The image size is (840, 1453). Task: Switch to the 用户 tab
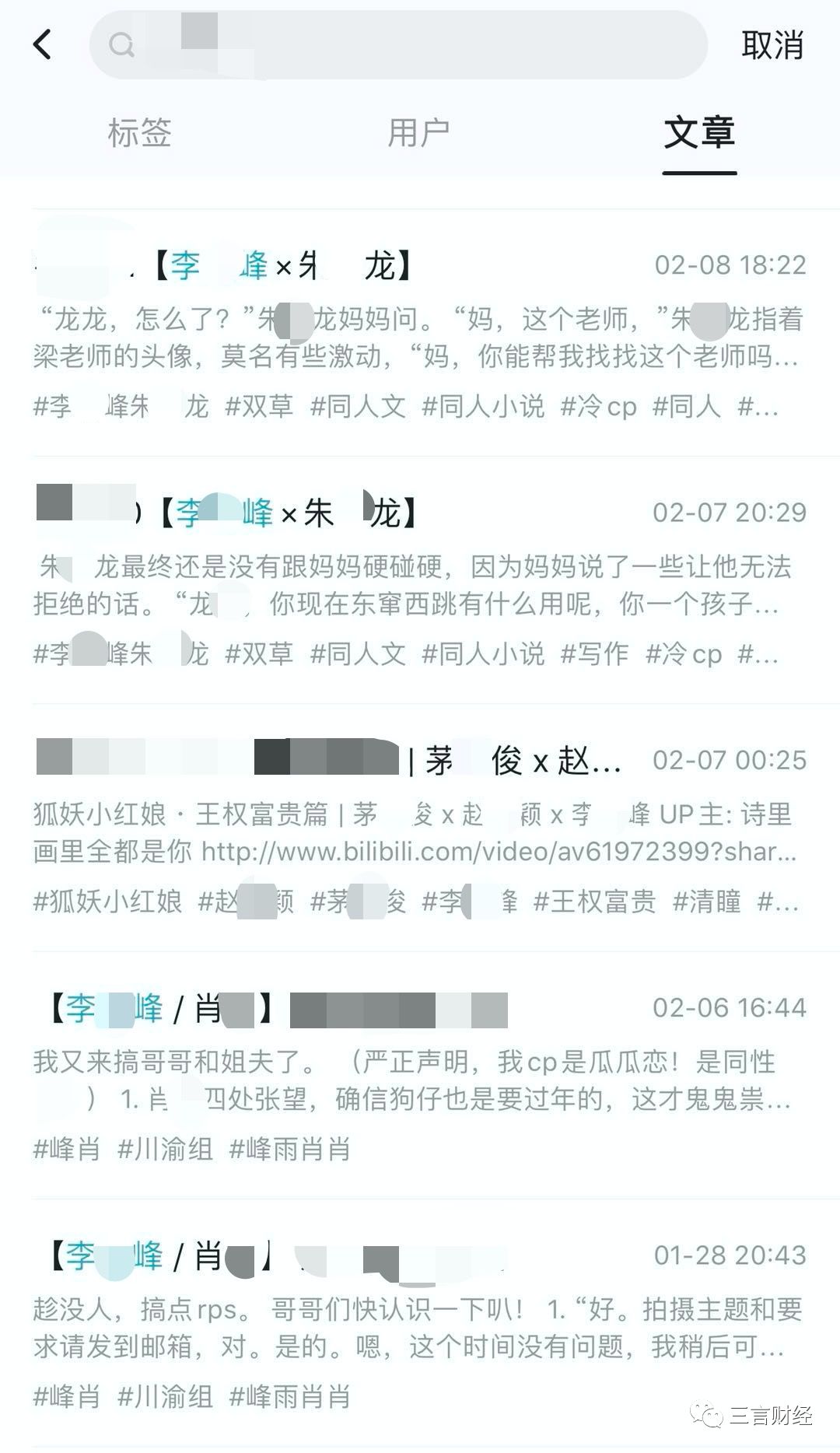coord(418,132)
